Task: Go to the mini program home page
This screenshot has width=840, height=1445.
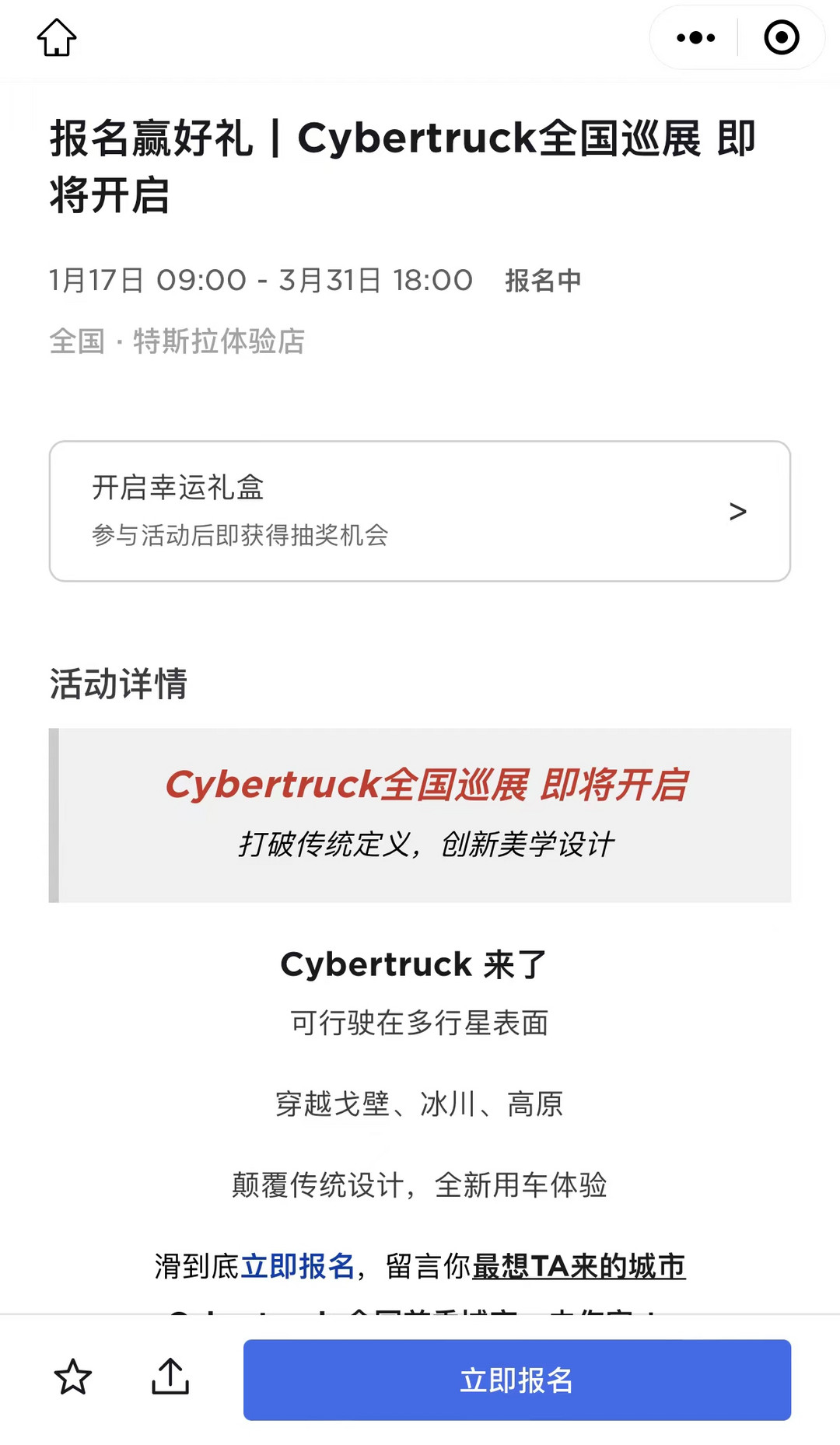Action: [57, 37]
